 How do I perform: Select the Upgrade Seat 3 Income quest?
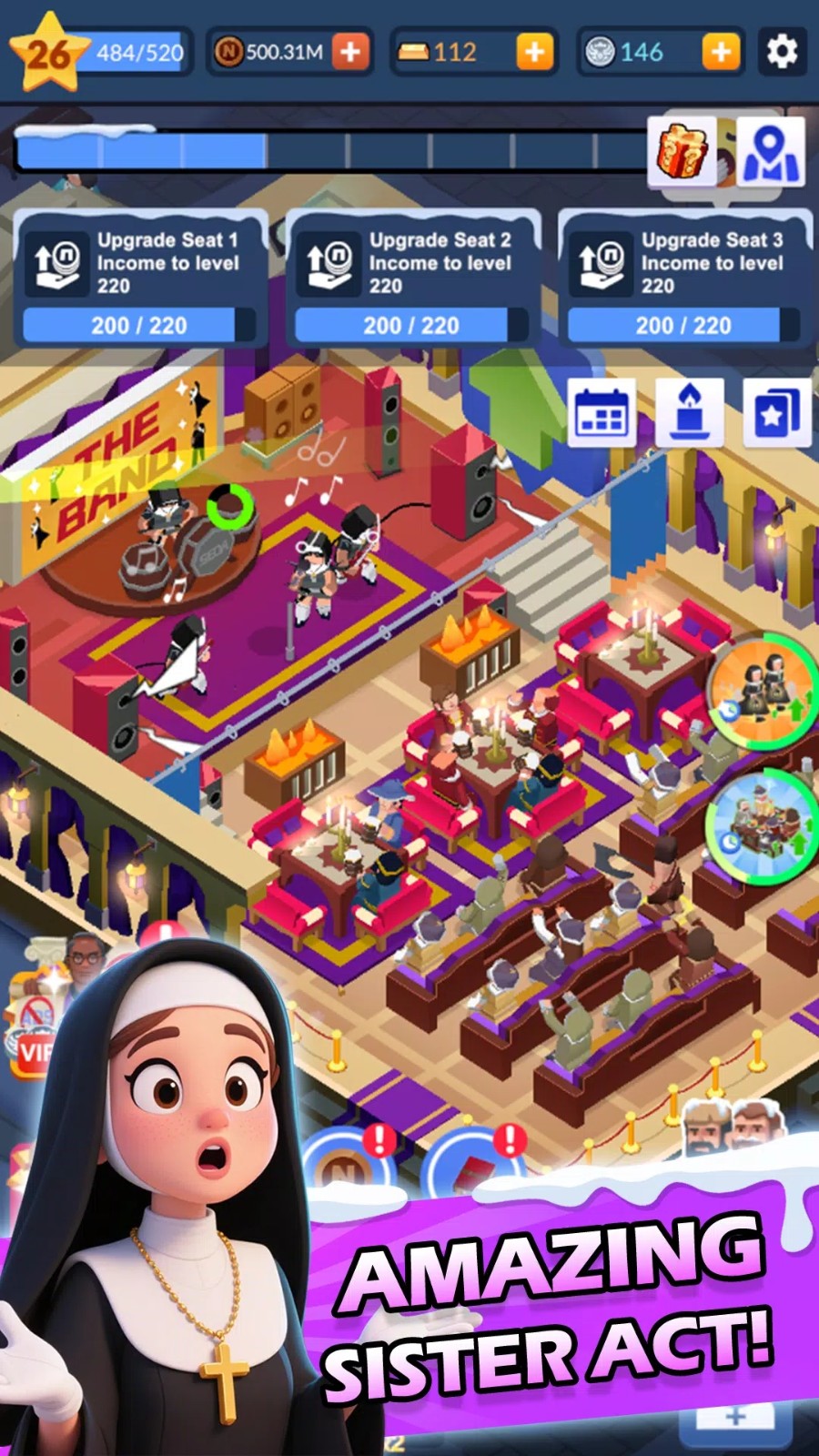pos(684,278)
